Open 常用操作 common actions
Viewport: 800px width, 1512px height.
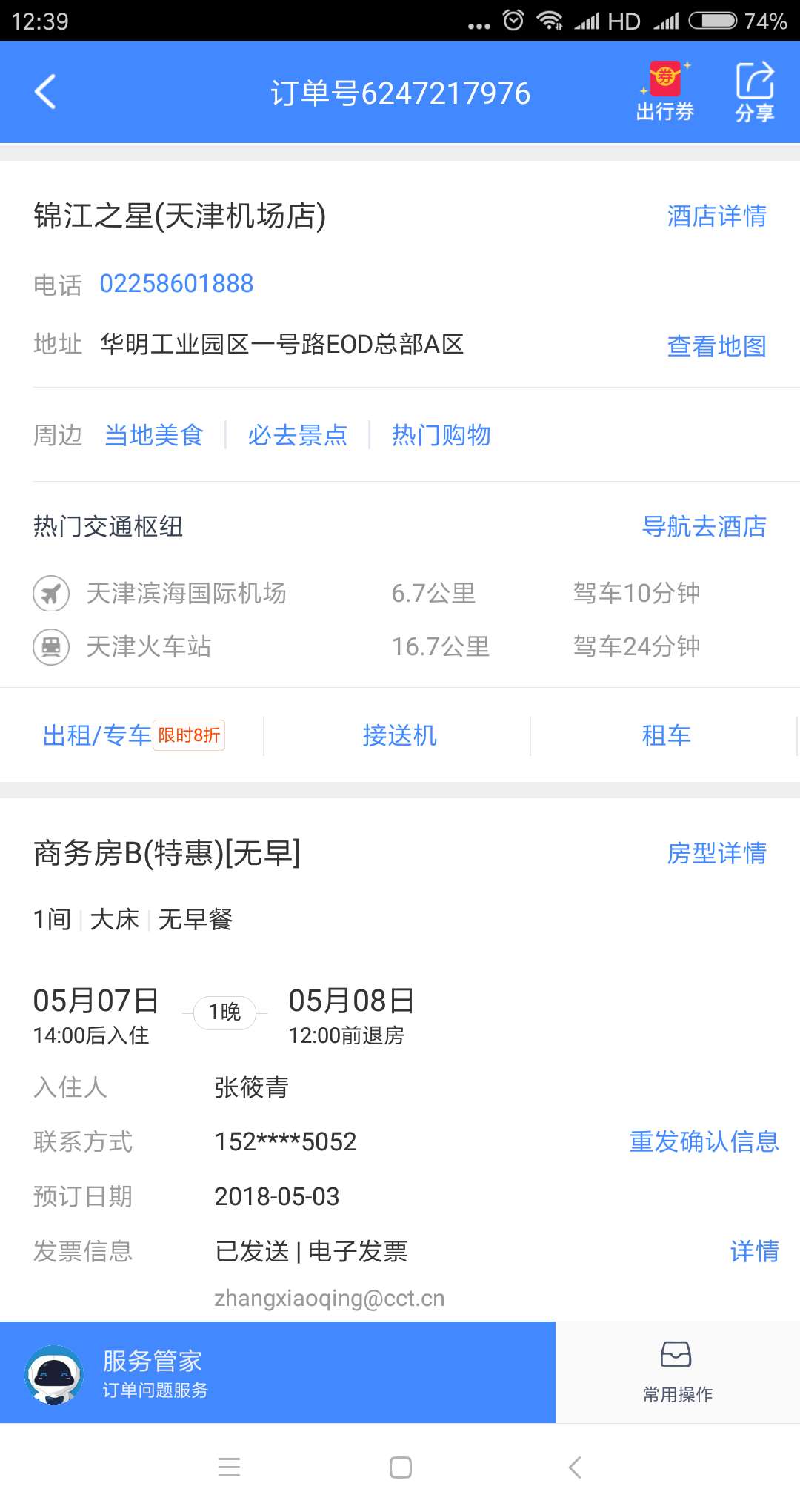coord(677,1373)
